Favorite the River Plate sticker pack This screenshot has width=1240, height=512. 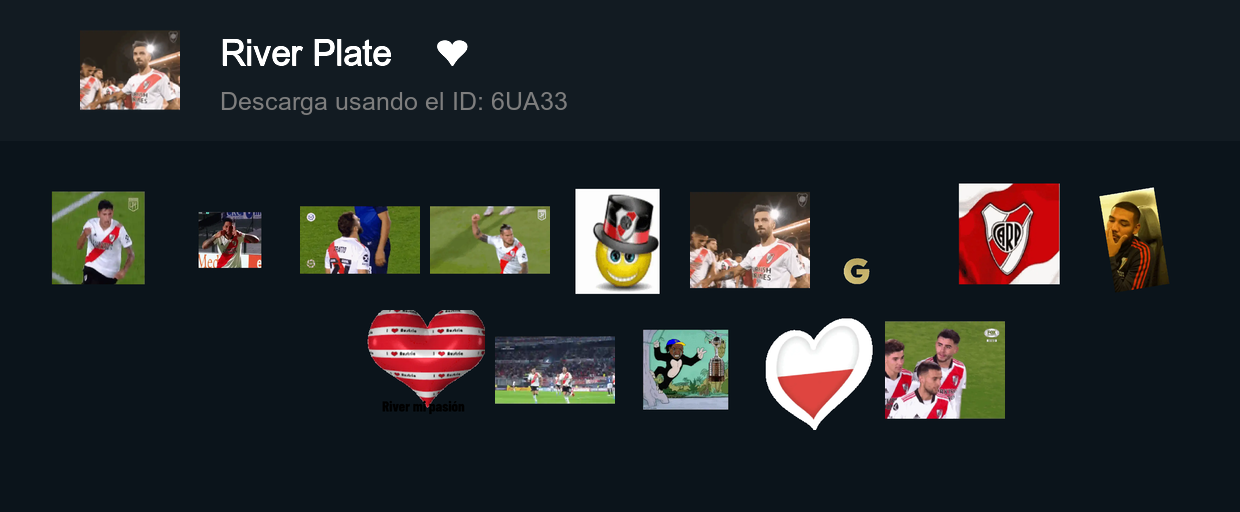tap(452, 53)
